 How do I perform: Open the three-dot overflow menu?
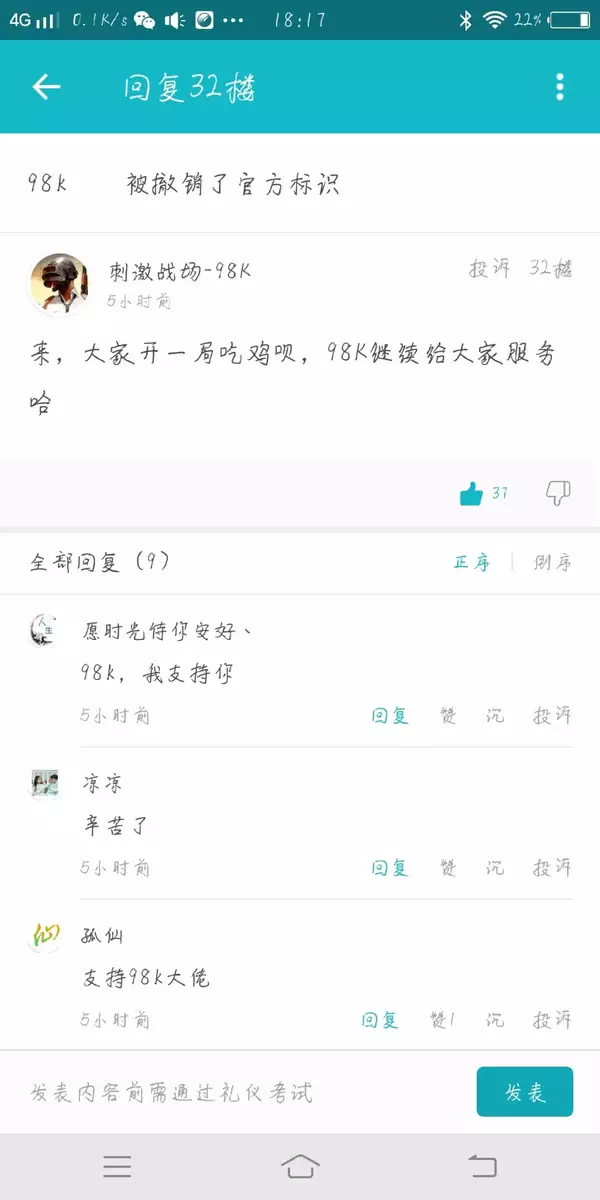click(560, 87)
